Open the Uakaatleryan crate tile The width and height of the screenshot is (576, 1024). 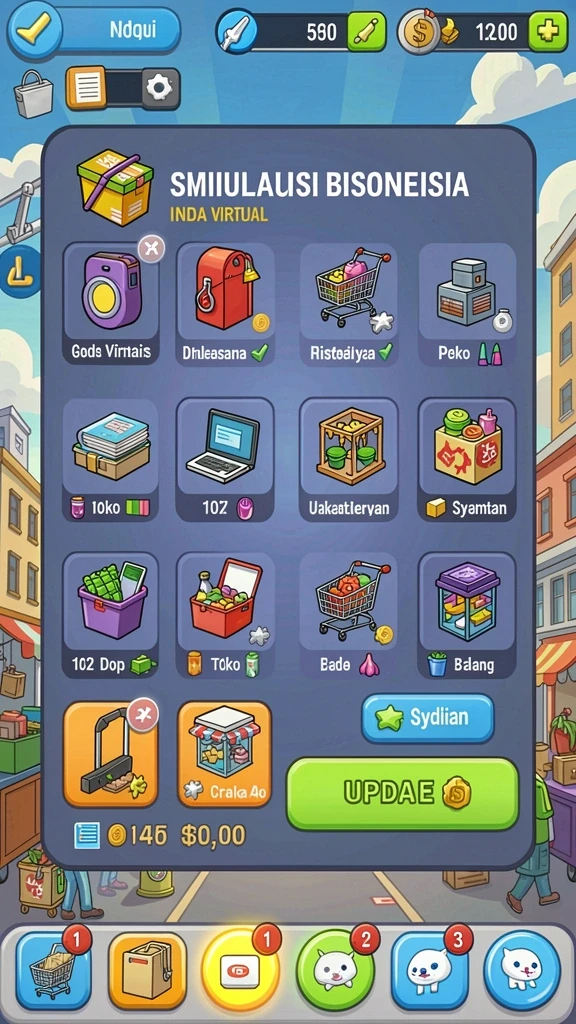[x=349, y=459]
